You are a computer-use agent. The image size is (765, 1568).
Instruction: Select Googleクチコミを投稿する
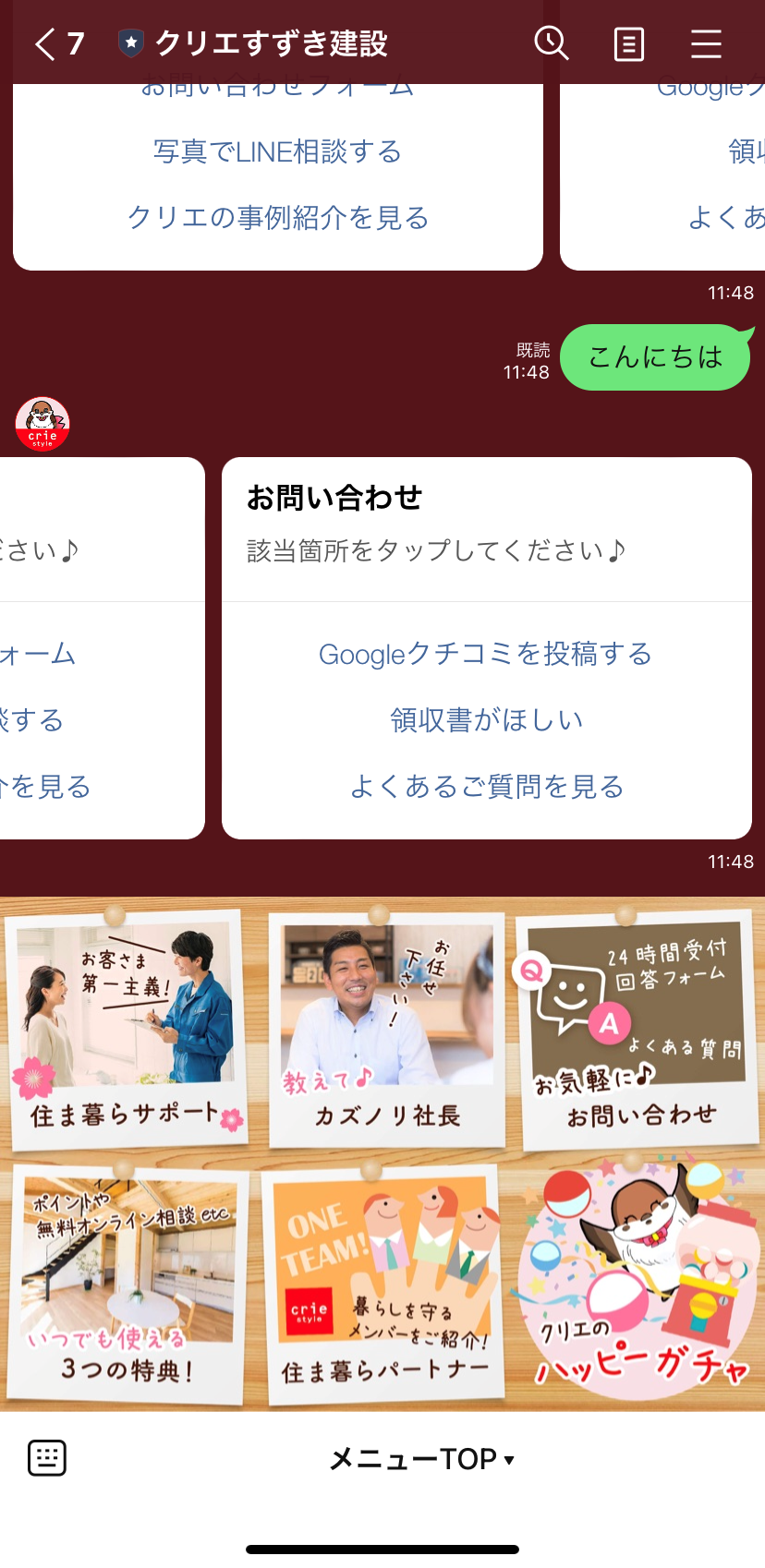coord(486,654)
